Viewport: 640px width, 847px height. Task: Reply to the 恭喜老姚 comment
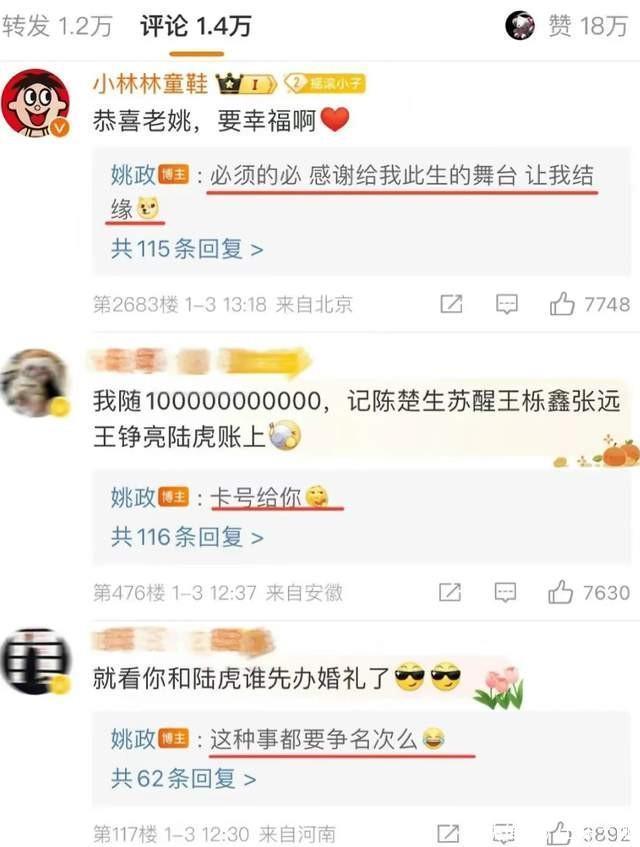coord(507,304)
